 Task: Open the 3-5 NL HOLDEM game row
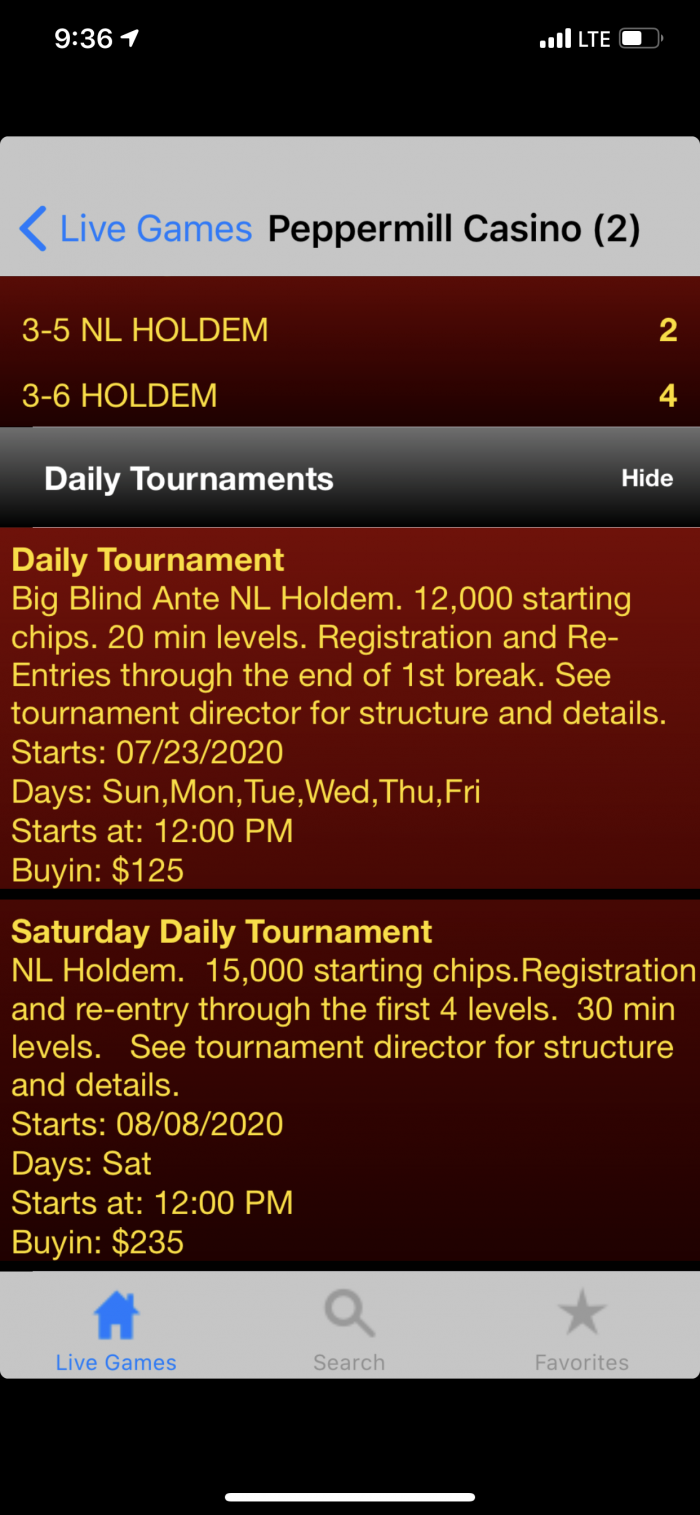tap(350, 330)
